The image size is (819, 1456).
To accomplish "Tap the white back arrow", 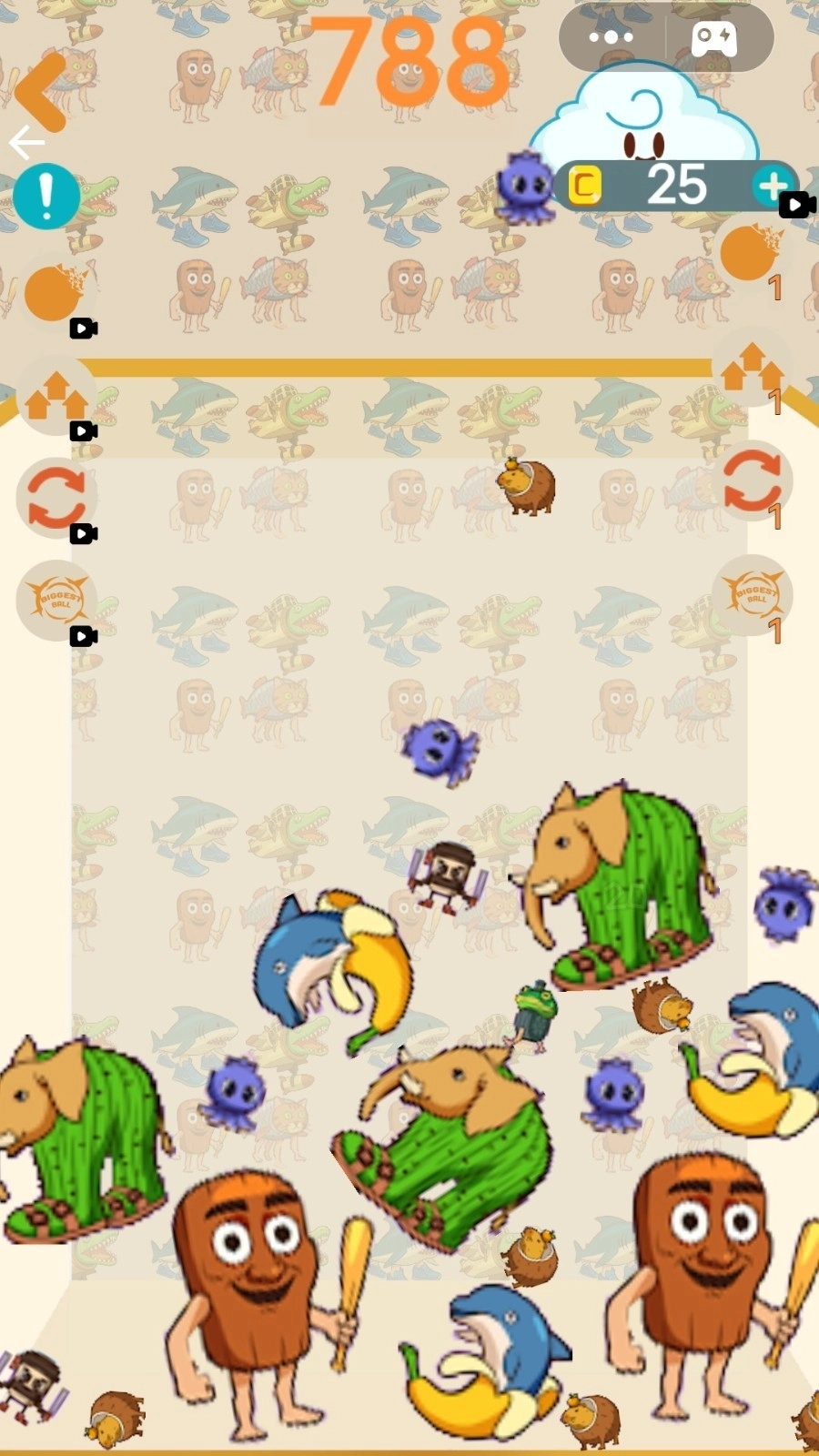I will 26,143.
